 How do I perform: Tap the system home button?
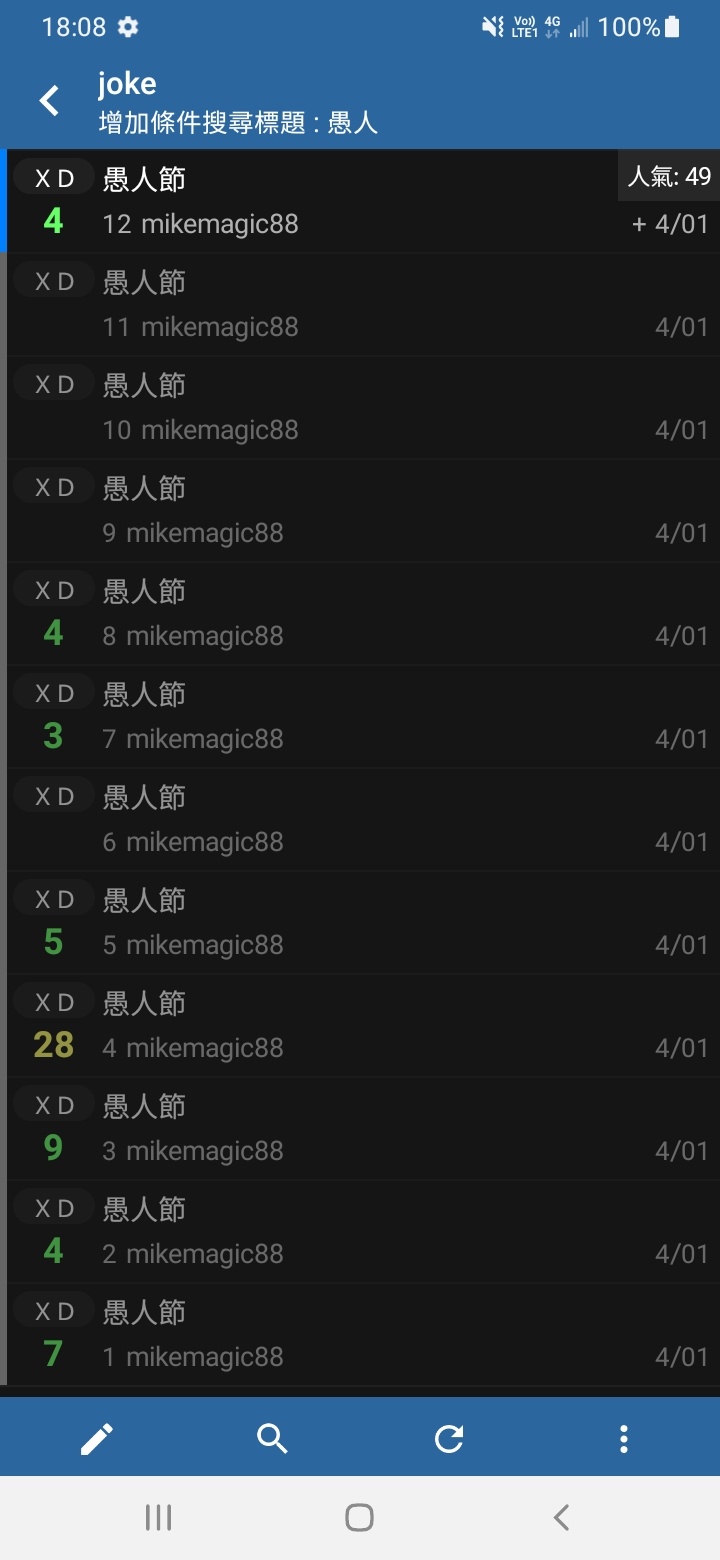359,1517
